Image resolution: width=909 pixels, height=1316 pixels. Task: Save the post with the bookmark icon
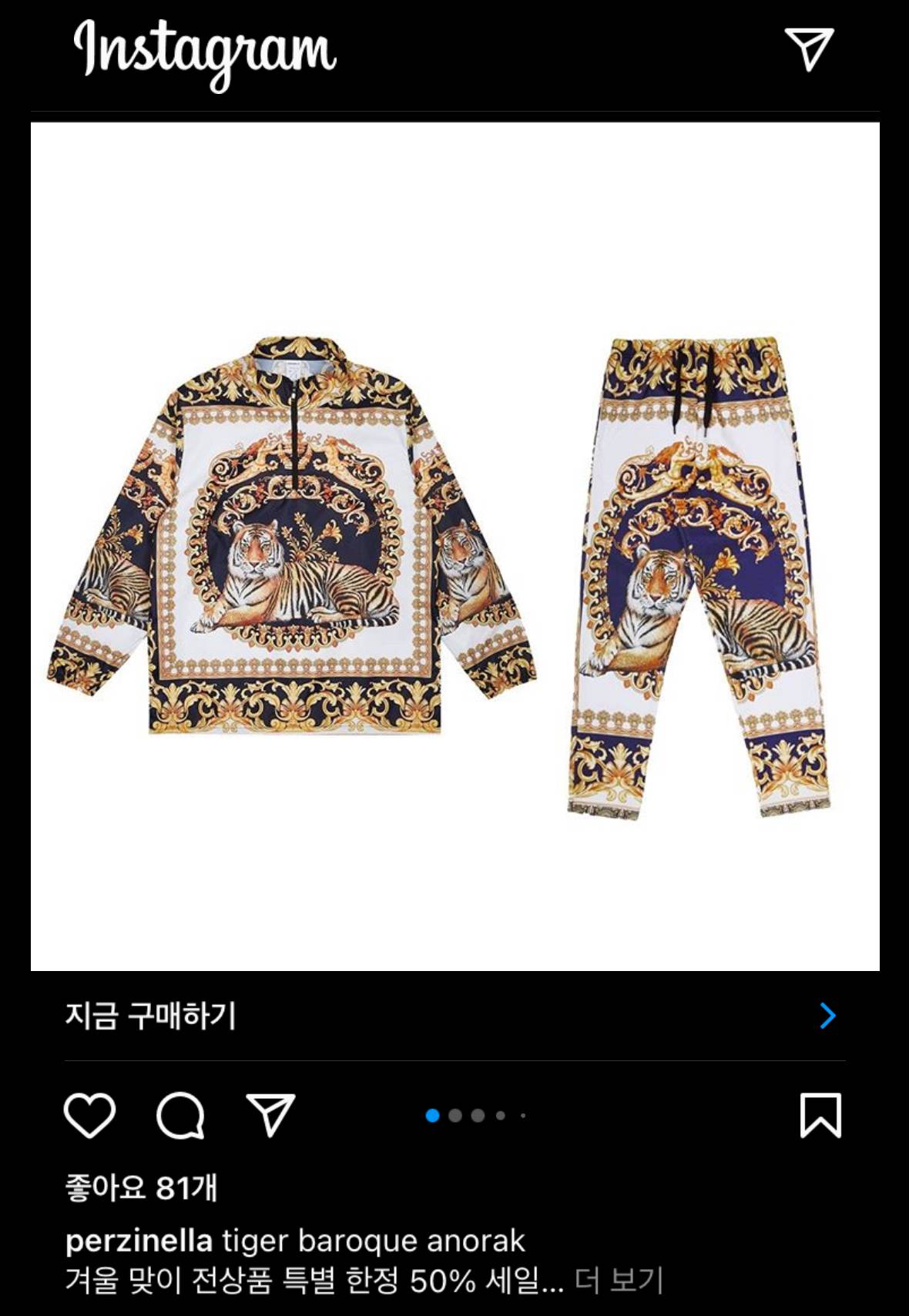click(x=820, y=1114)
